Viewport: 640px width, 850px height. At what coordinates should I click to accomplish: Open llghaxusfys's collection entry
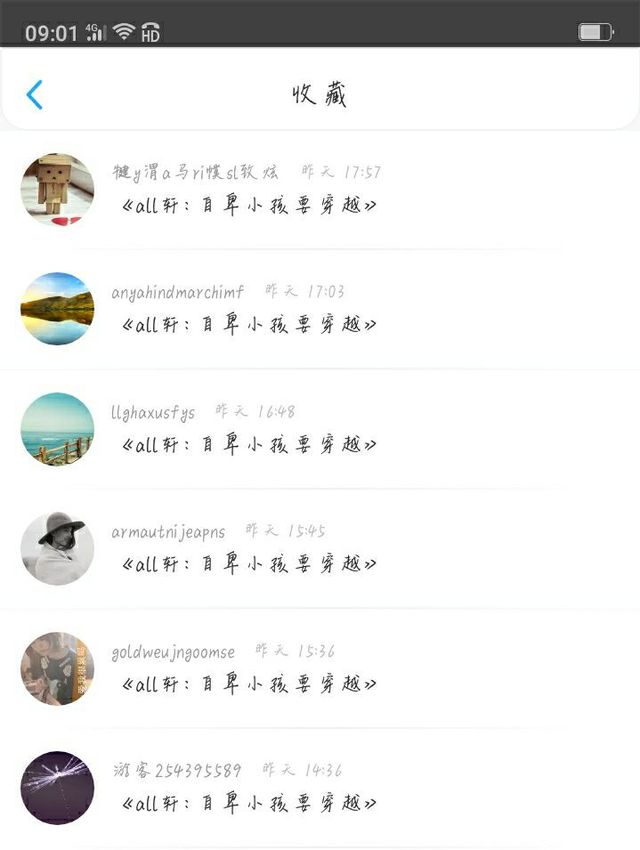[320, 429]
